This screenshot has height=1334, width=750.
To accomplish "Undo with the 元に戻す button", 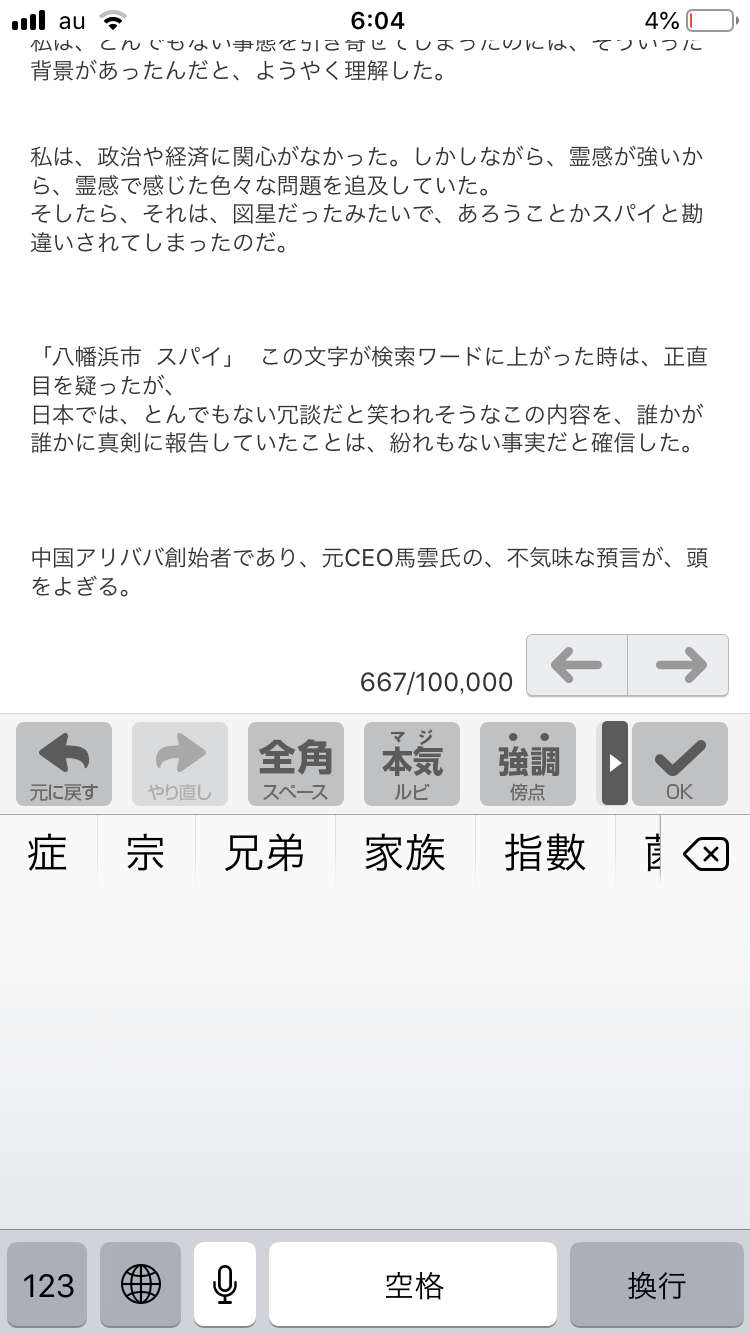I will 64,765.
